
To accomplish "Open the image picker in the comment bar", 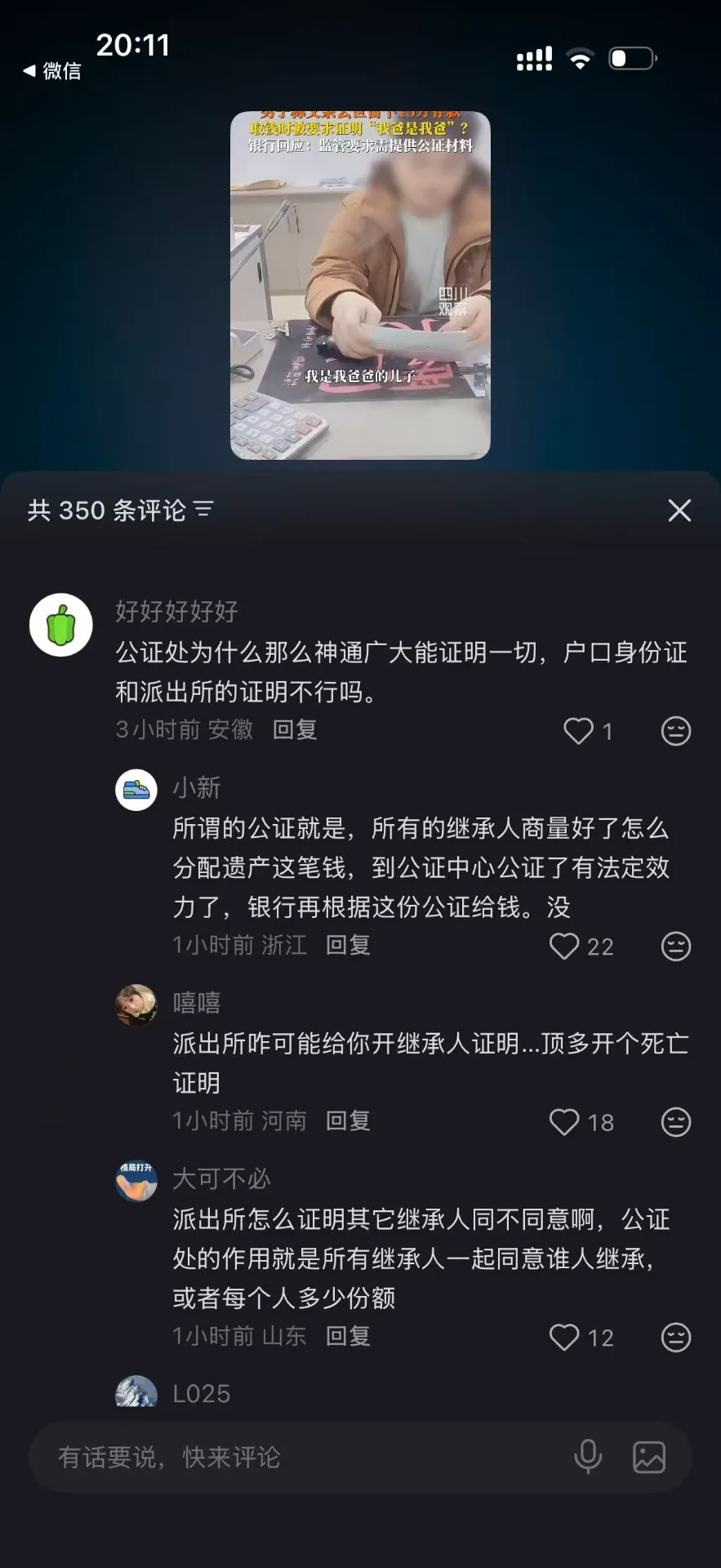I will (x=648, y=1457).
